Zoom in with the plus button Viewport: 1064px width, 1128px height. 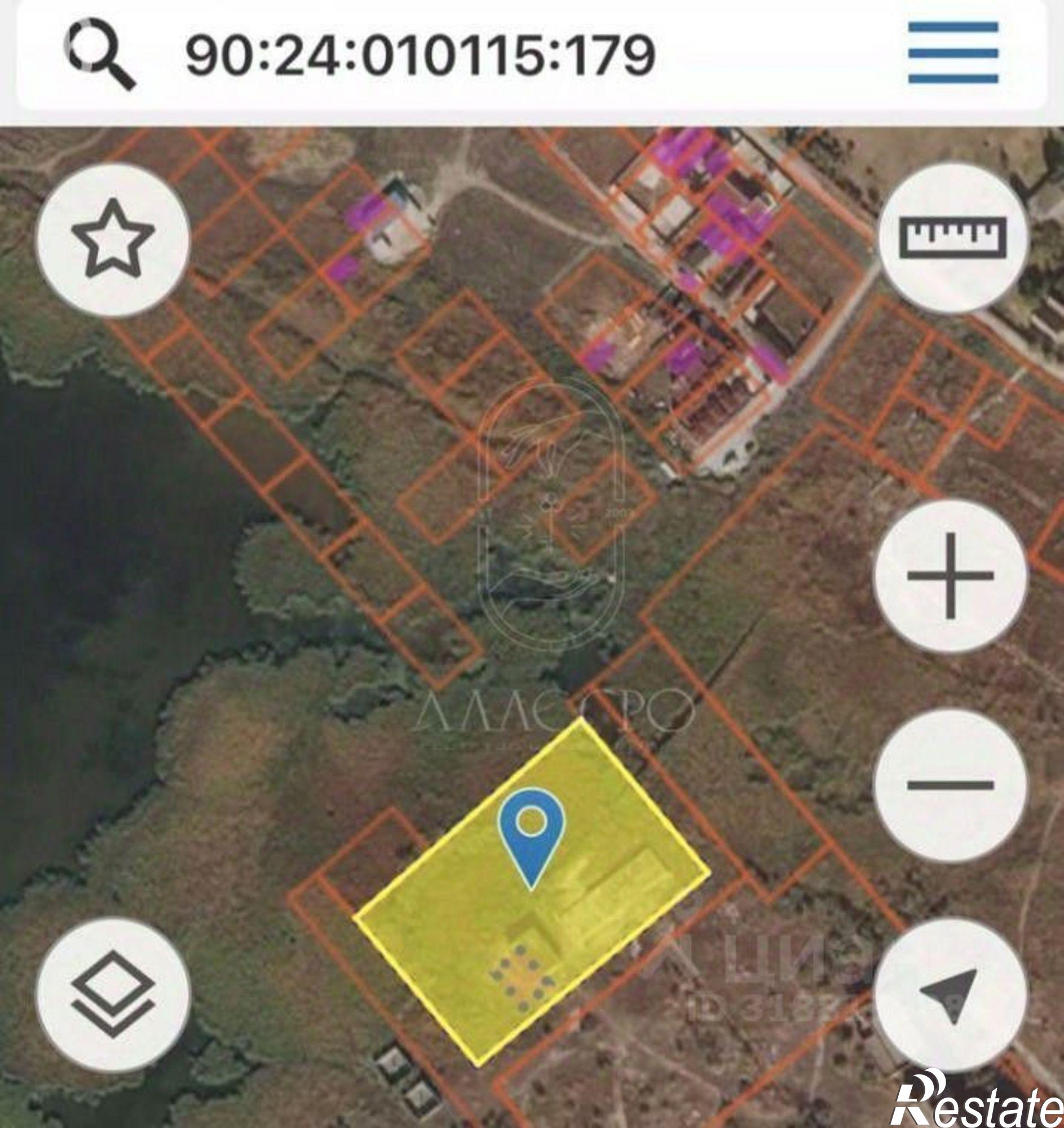[x=951, y=575]
